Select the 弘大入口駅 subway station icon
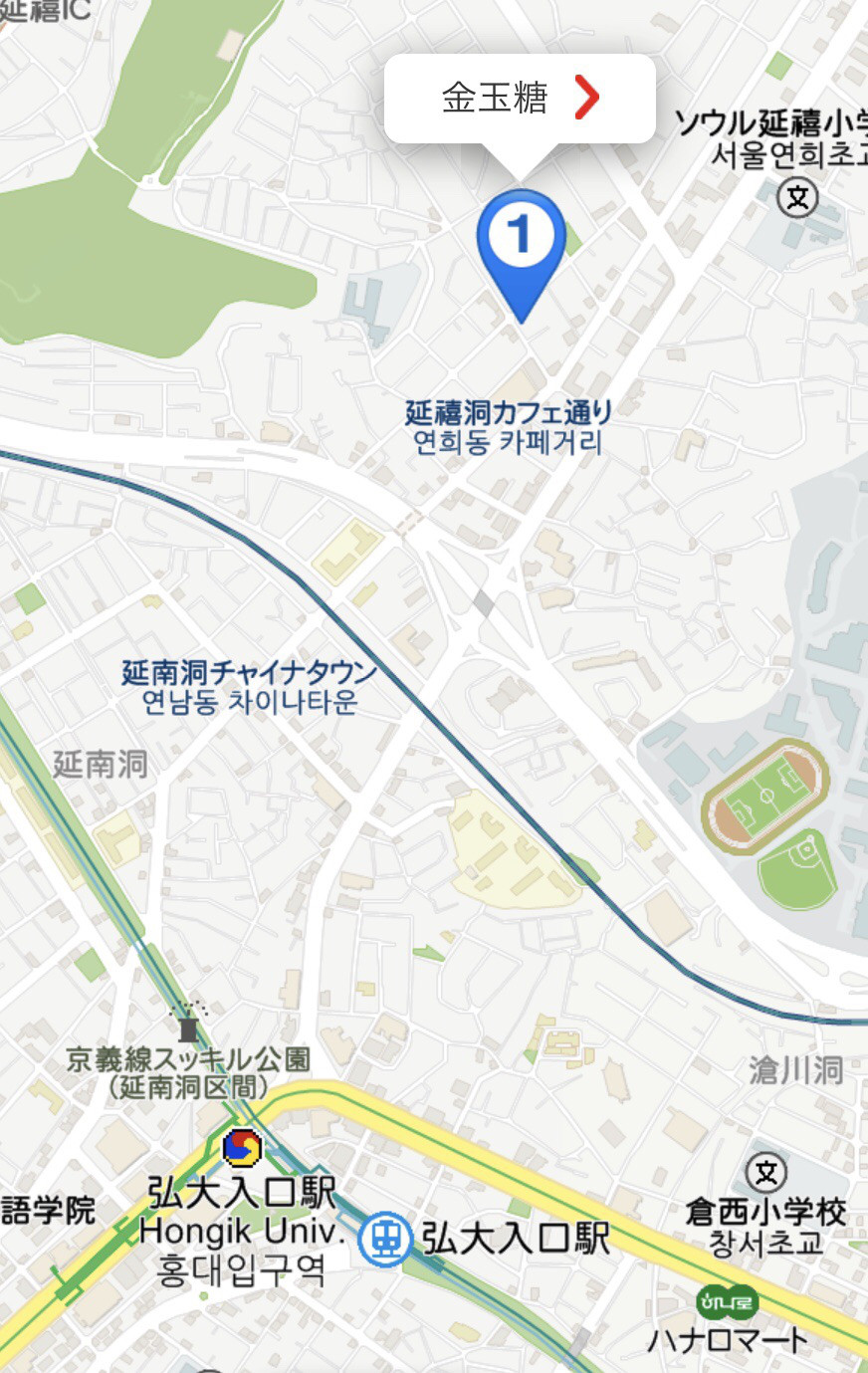This screenshot has height=1373, width=868. coord(385,1240)
